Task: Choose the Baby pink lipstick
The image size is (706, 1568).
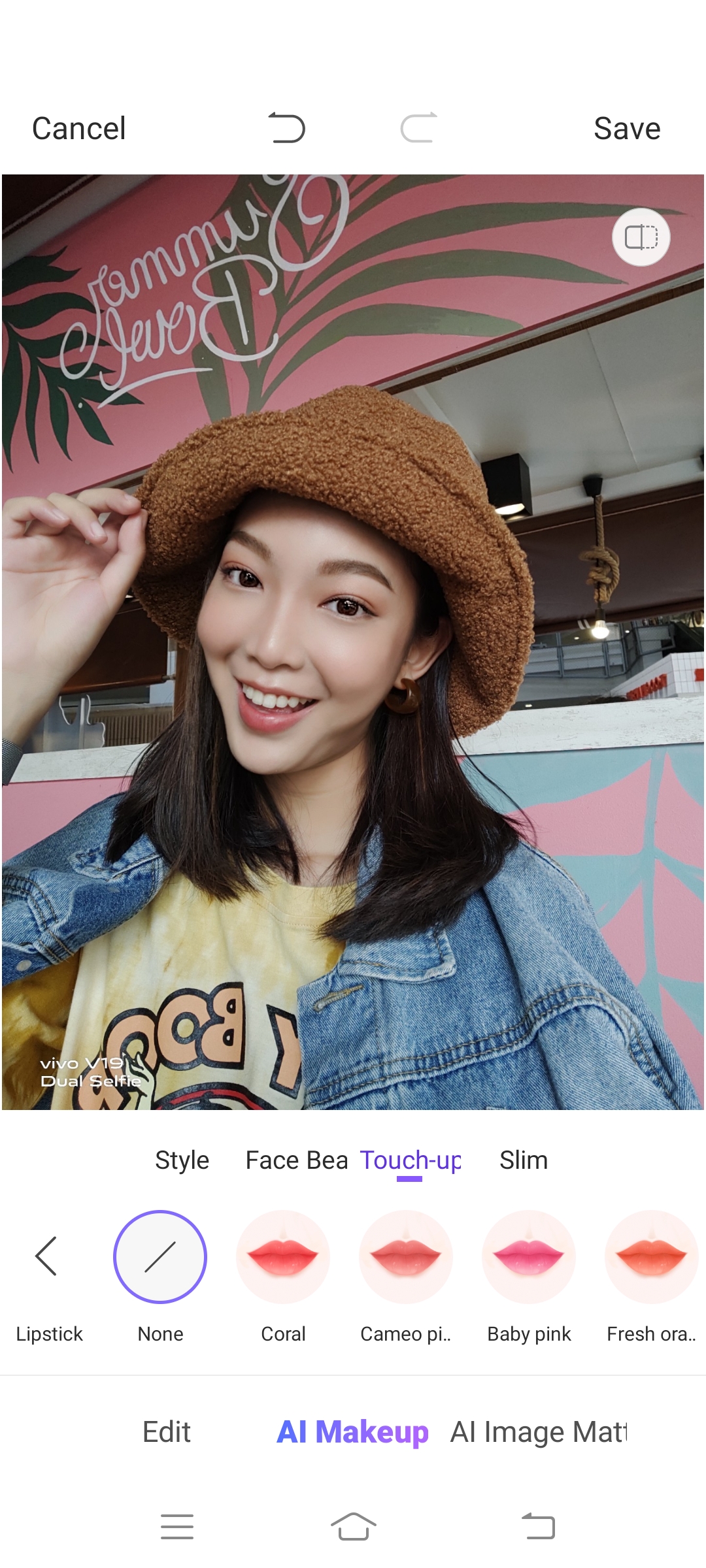Action: click(529, 1257)
